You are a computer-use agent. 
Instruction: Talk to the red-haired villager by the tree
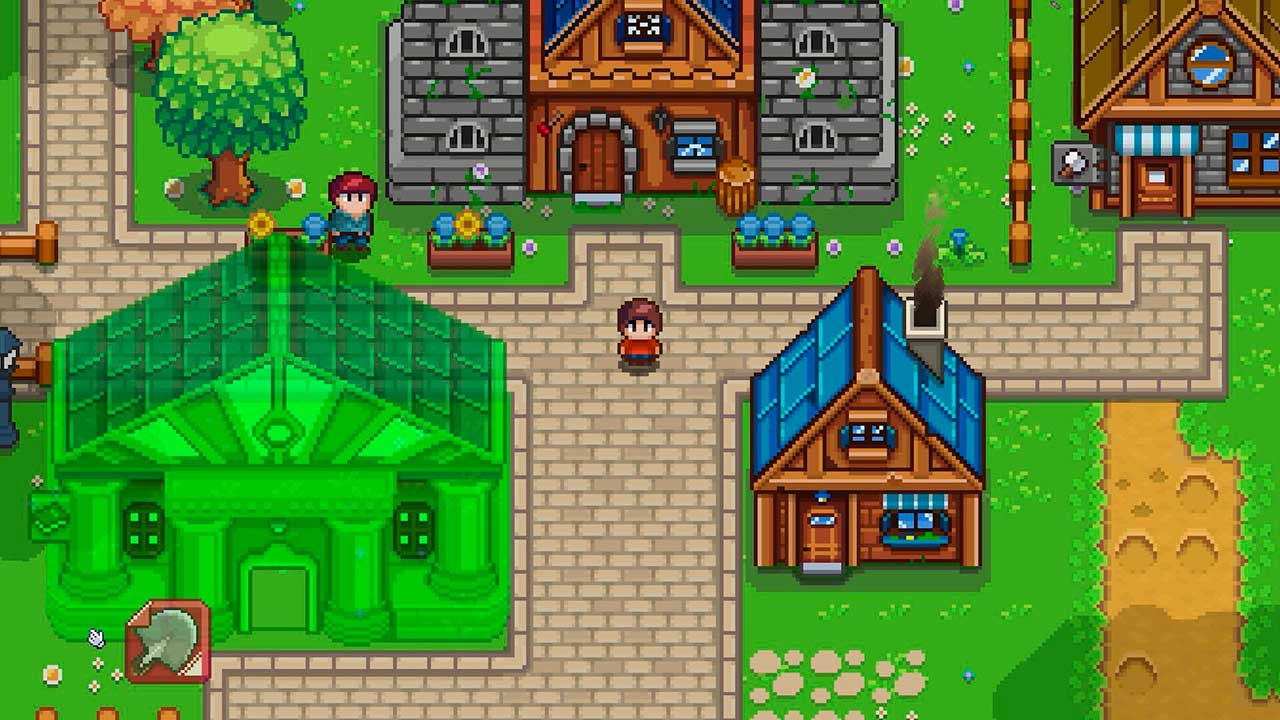(351, 212)
